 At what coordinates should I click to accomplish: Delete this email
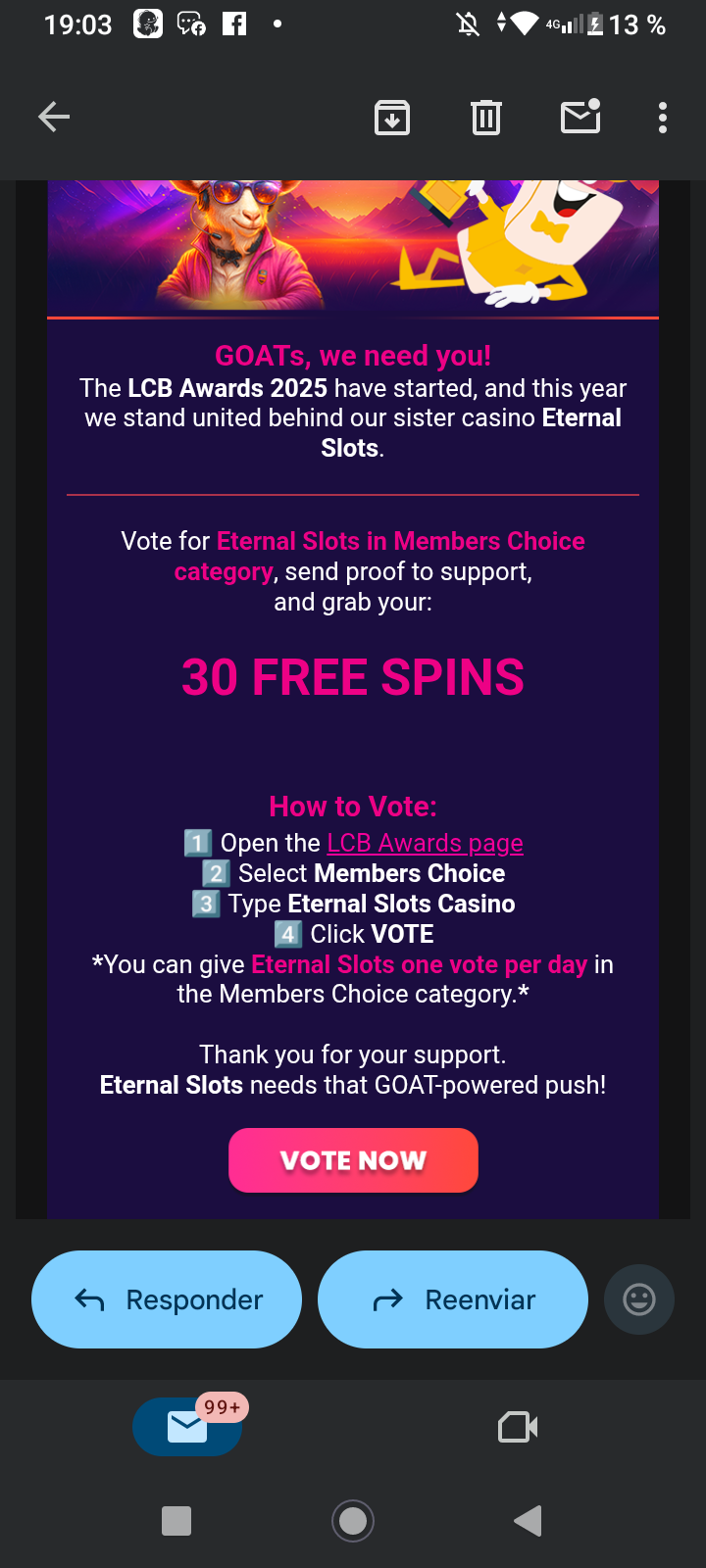pyautogui.click(x=485, y=118)
